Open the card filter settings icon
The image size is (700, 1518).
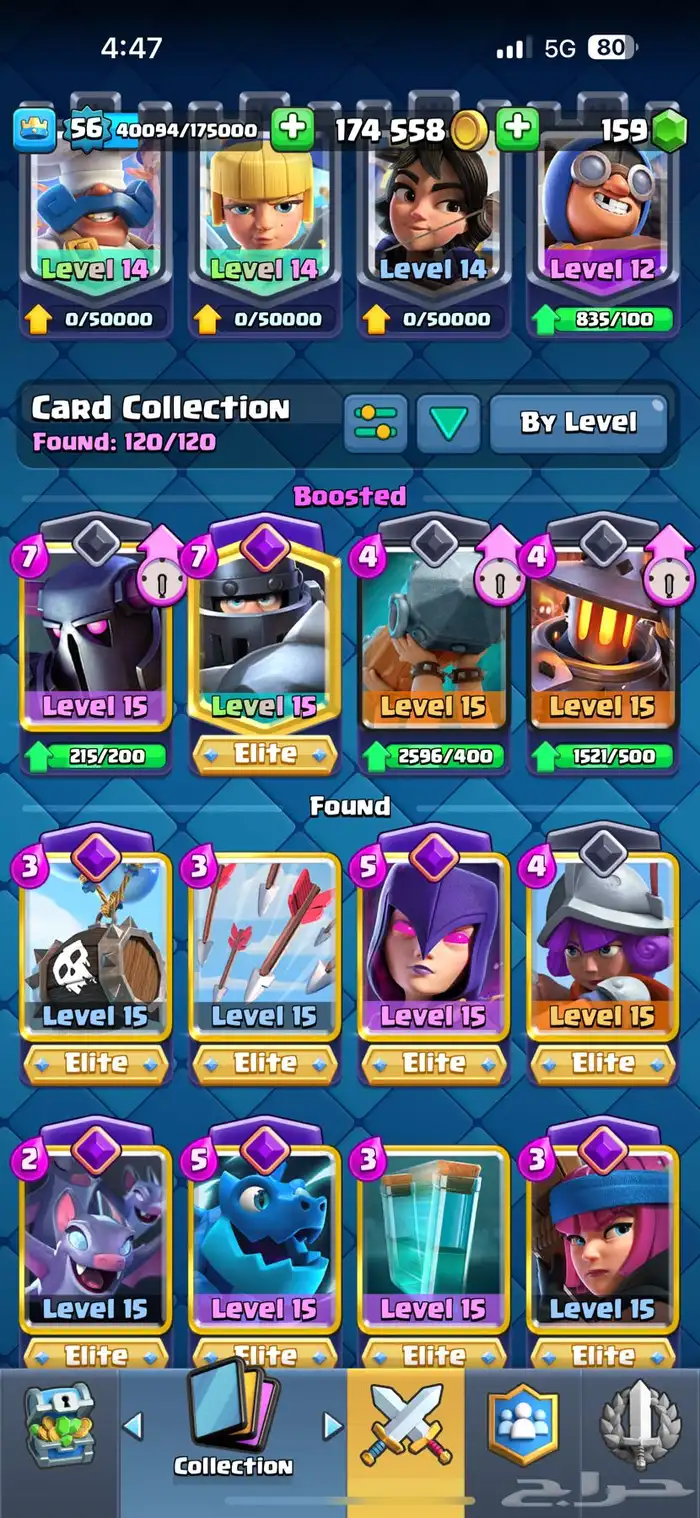[375, 423]
